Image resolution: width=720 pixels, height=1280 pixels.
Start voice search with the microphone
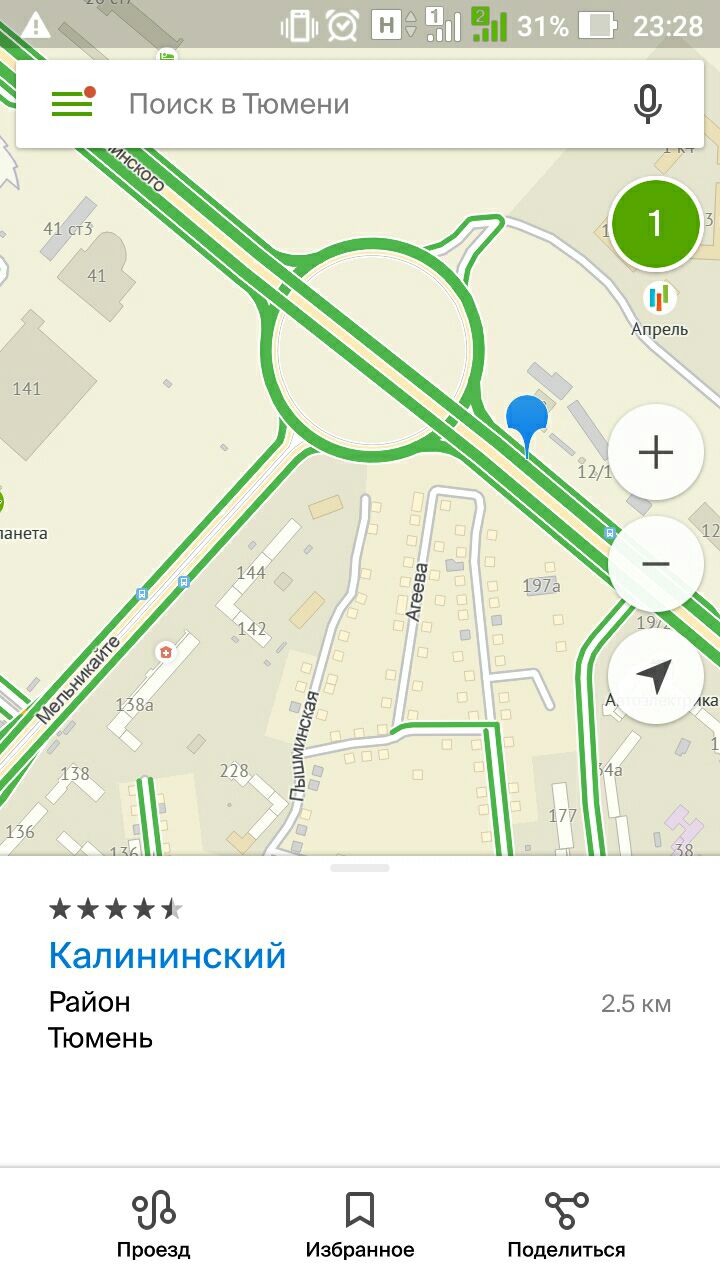pyautogui.click(x=648, y=104)
